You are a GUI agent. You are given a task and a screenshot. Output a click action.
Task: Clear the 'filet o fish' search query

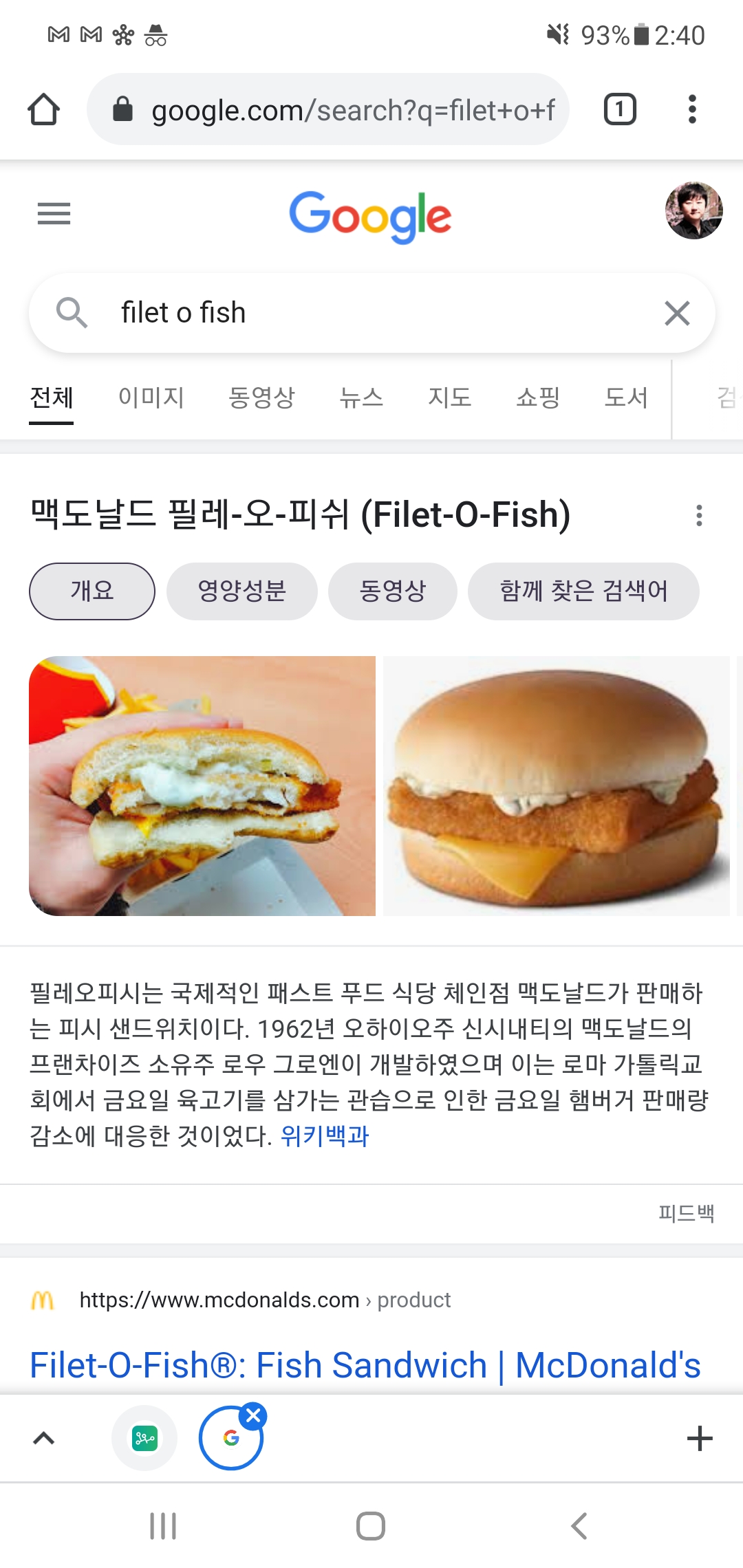click(677, 314)
